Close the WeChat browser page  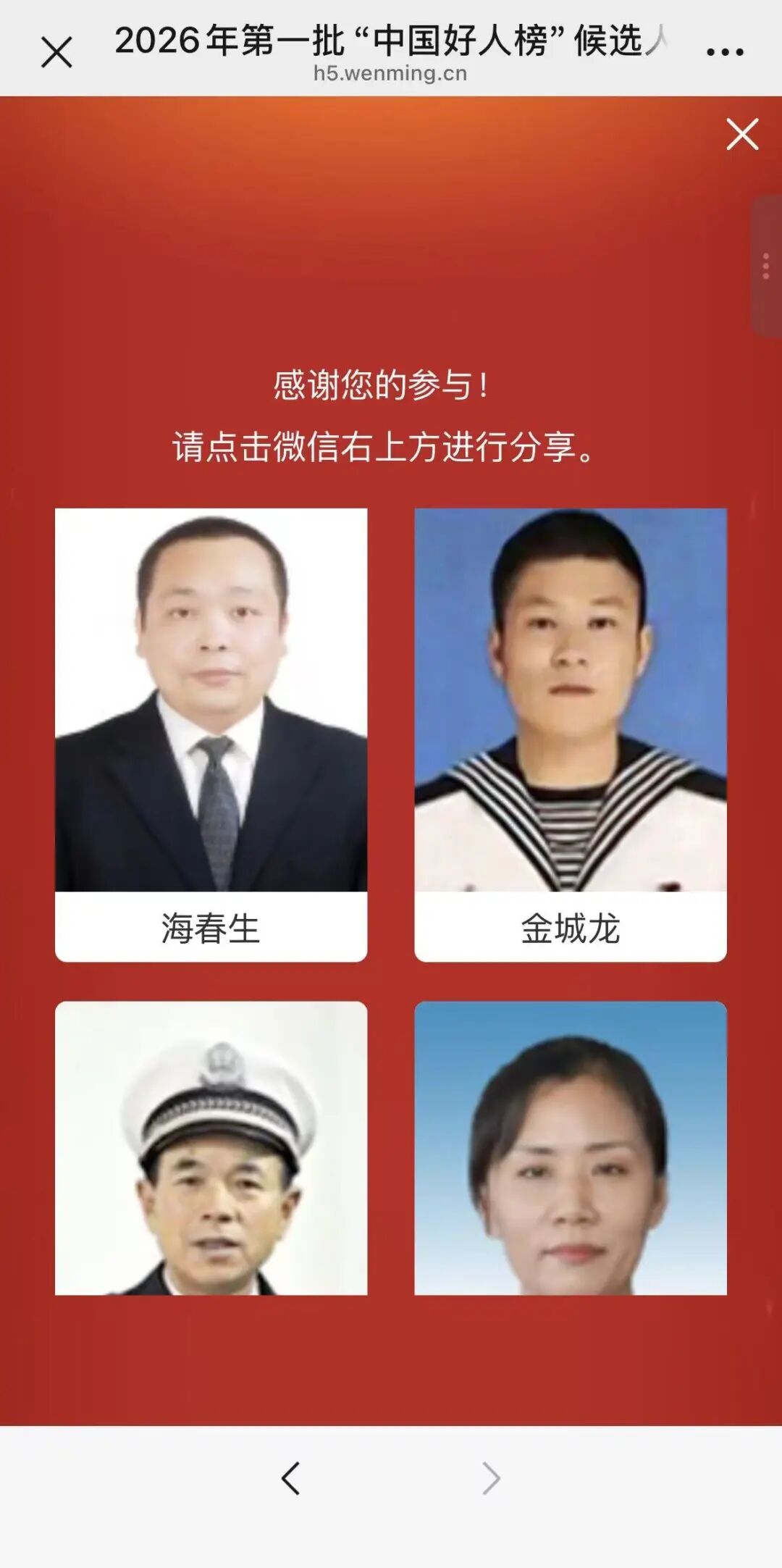click(x=56, y=52)
